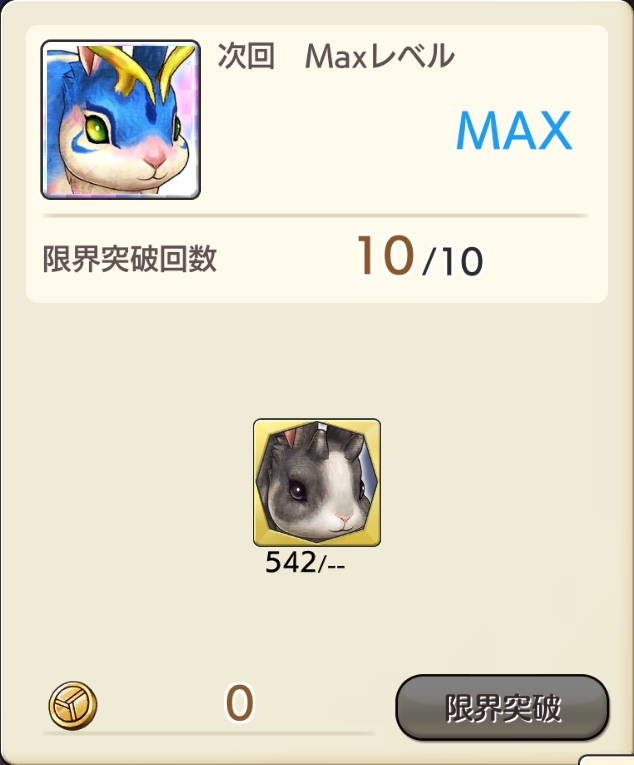Select the blue rabbit character portrait
The height and width of the screenshot is (765, 634).
[x=120, y=120]
